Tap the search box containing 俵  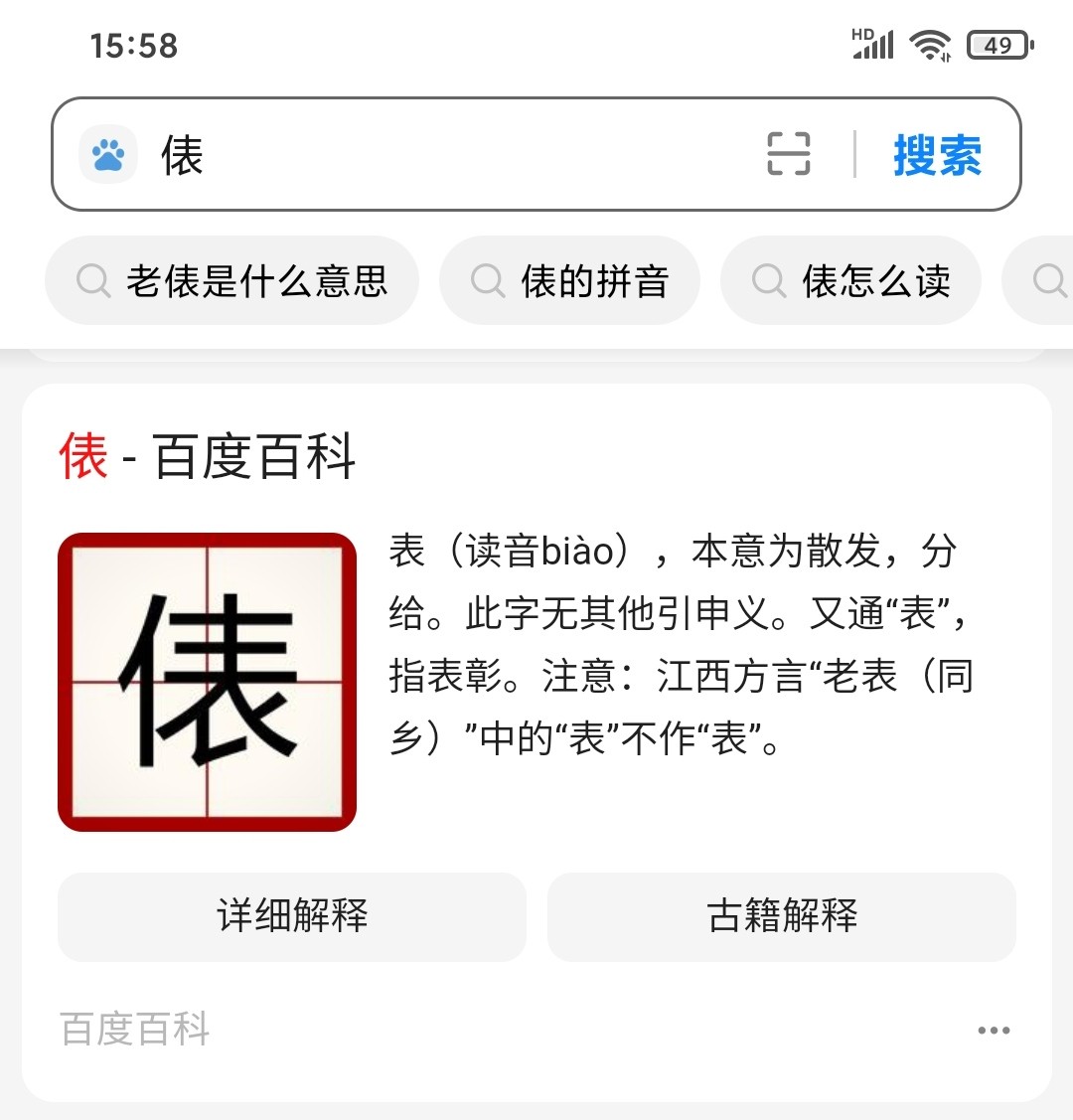(x=447, y=155)
